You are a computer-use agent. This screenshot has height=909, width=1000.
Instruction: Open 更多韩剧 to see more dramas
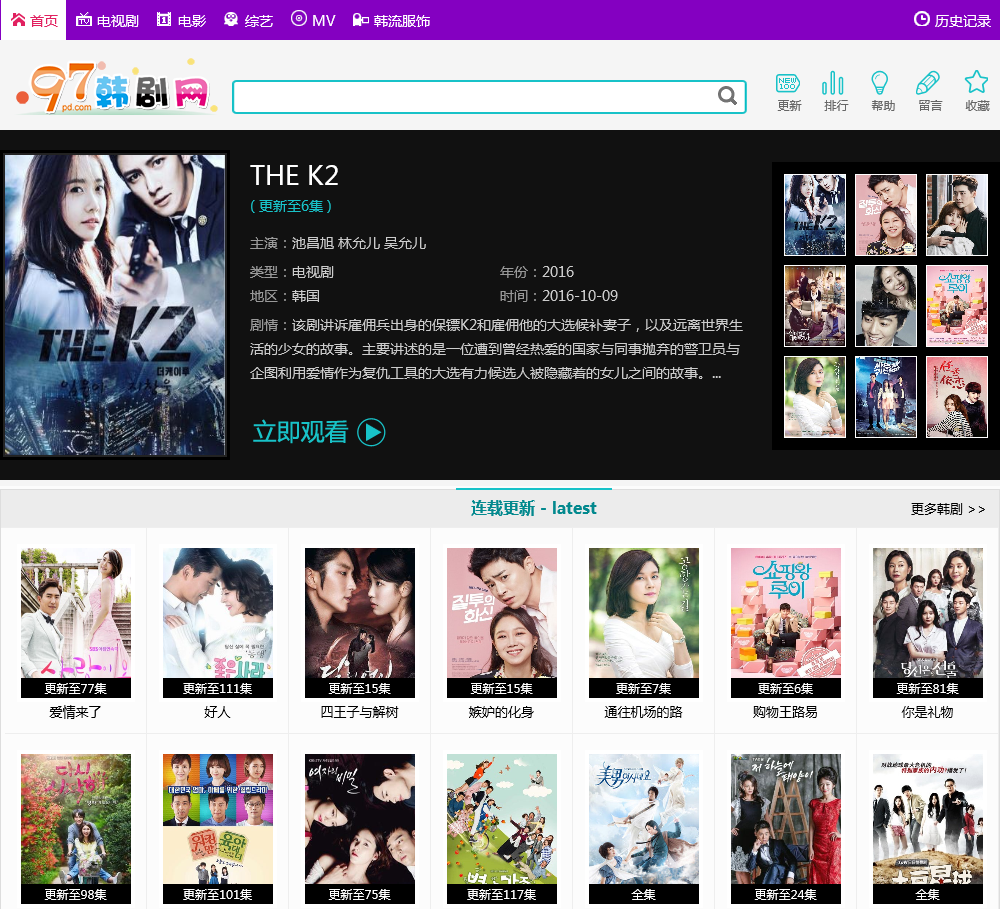(x=947, y=509)
